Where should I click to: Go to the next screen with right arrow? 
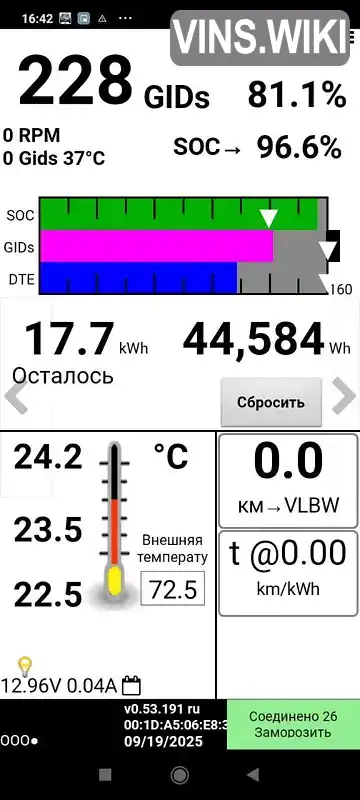pos(344,396)
